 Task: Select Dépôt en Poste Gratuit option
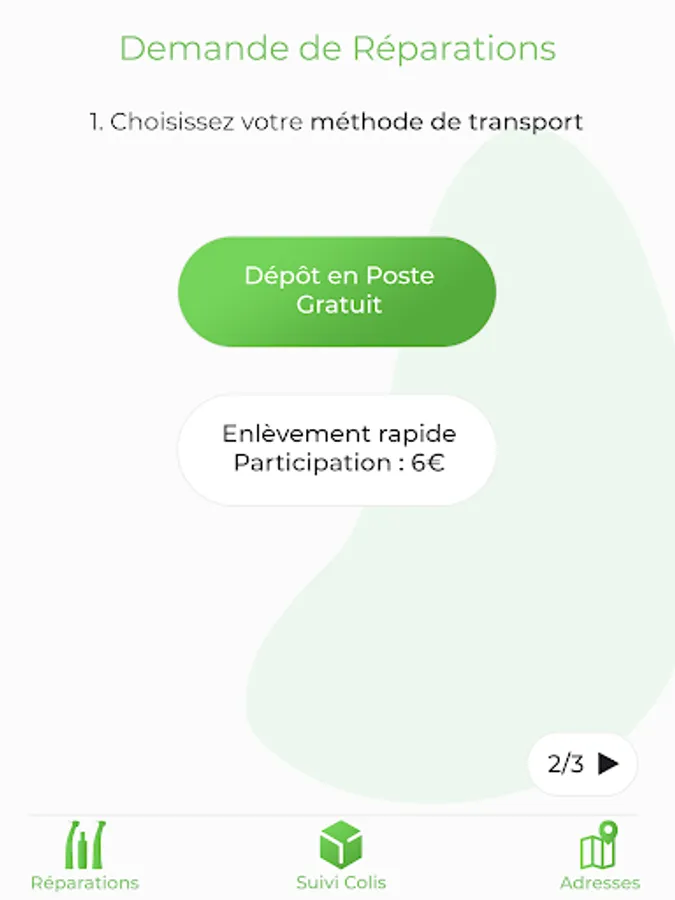click(x=337, y=291)
